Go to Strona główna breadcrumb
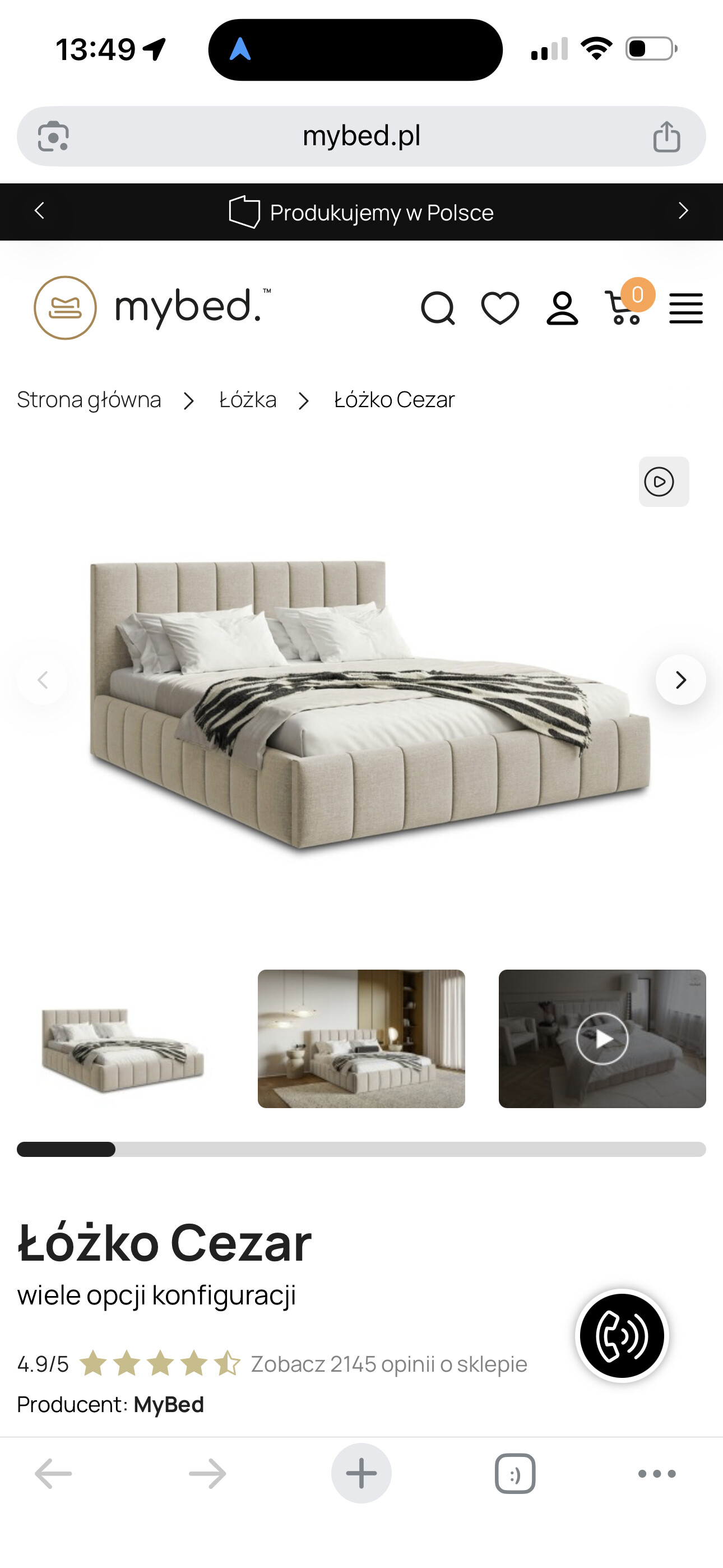Viewport: 723px width, 1568px height. pyautogui.click(x=89, y=400)
